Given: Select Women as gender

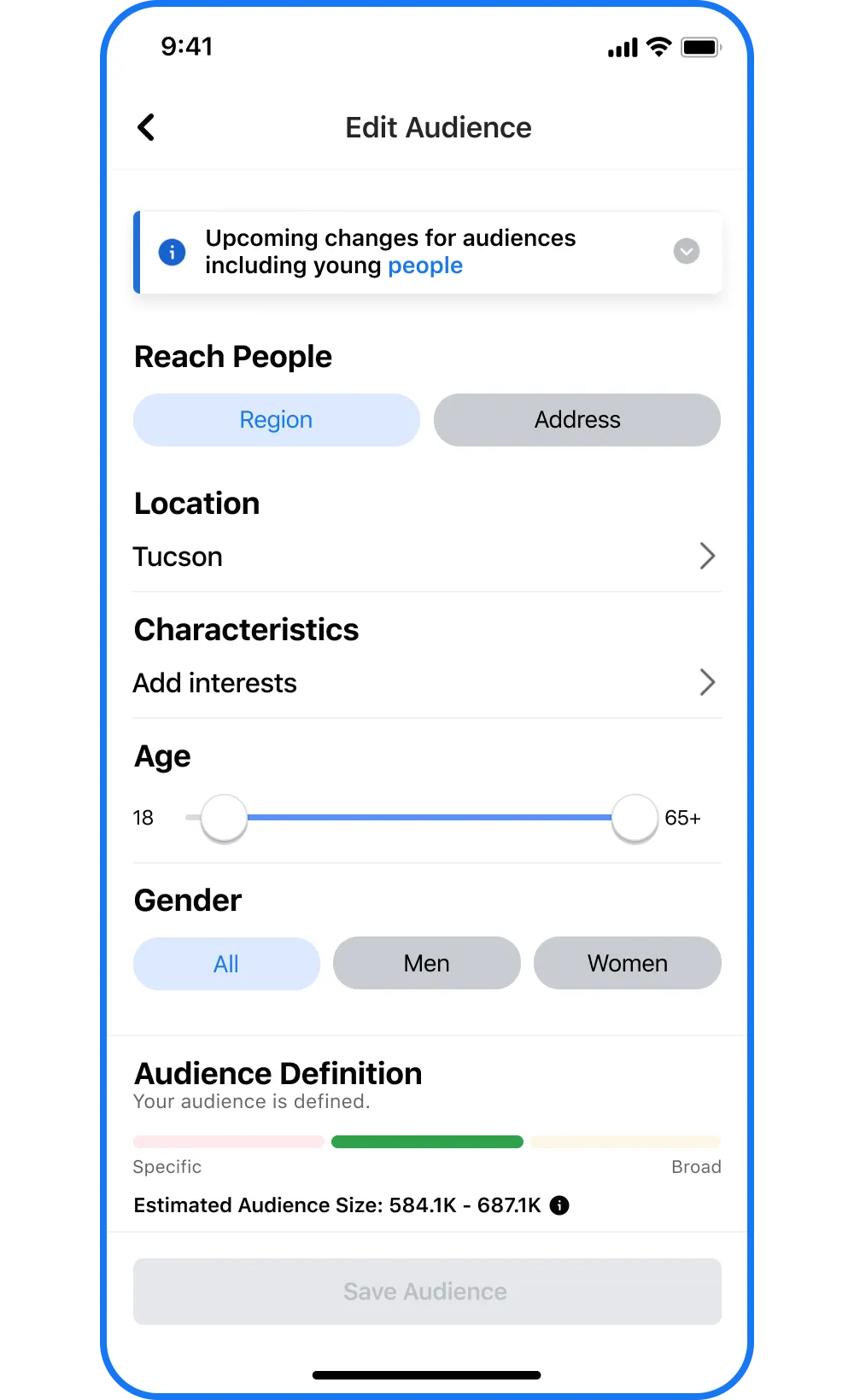Looking at the screenshot, I should 628,964.
